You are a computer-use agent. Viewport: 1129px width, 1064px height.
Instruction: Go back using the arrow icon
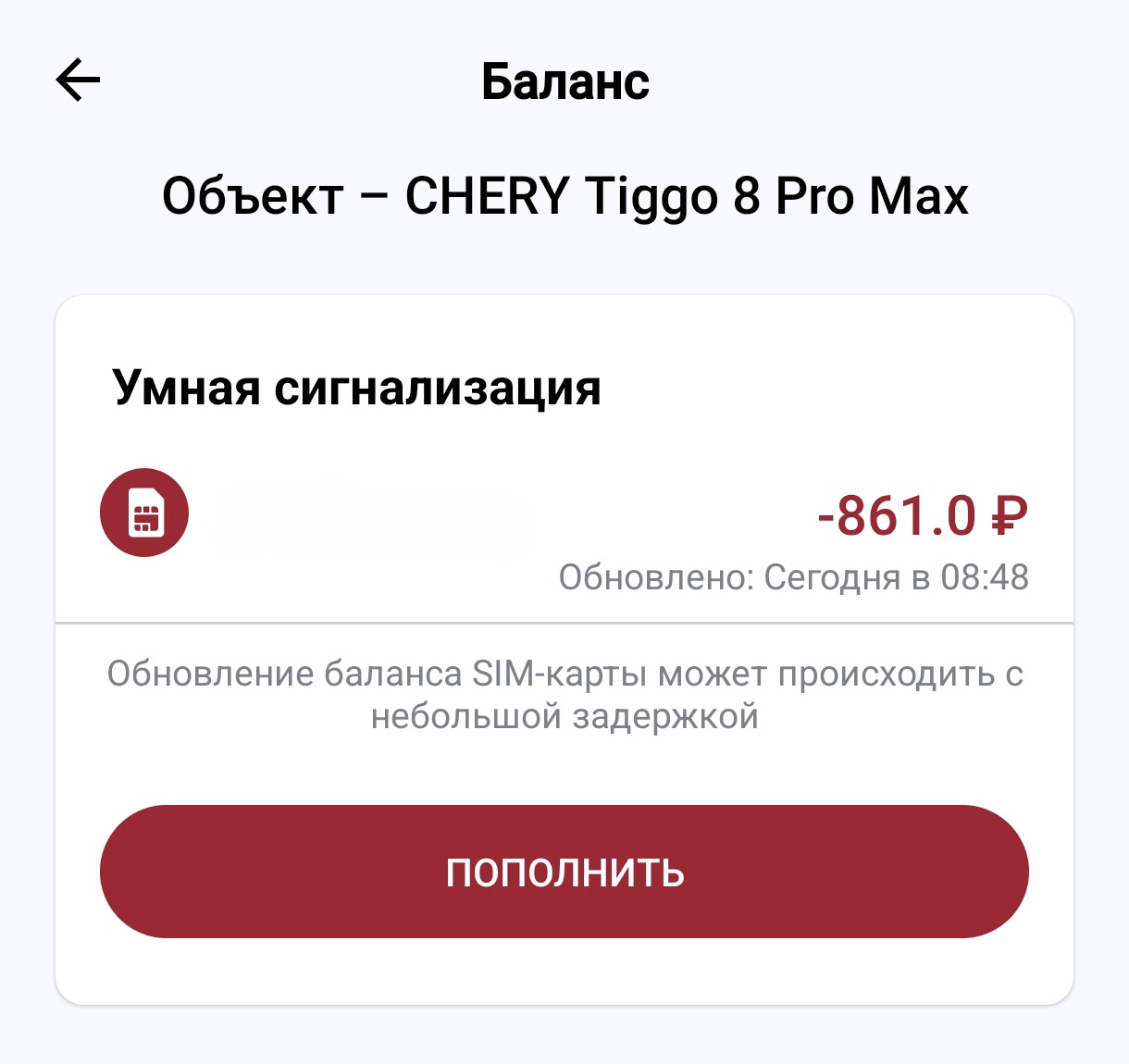(79, 80)
